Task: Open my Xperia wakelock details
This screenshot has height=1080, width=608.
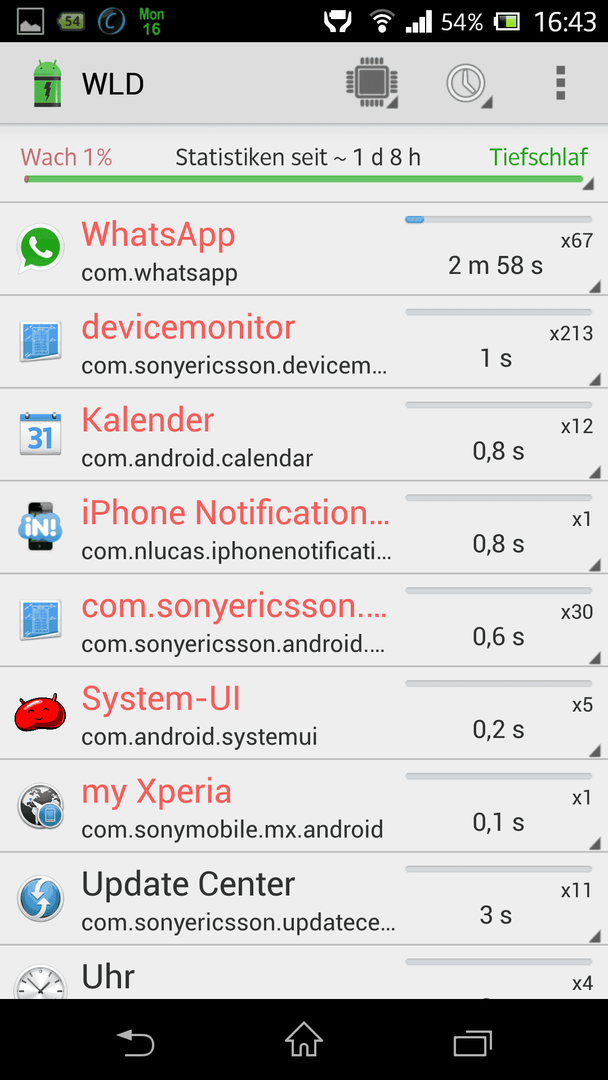Action: coord(304,807)
